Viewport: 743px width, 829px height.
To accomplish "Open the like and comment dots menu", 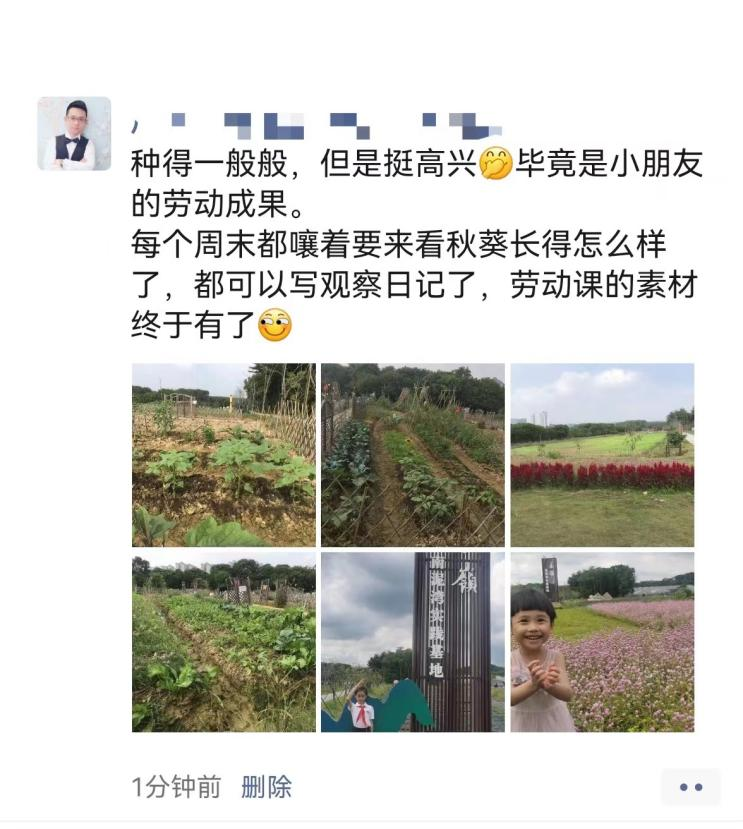I will pos(690,787).
